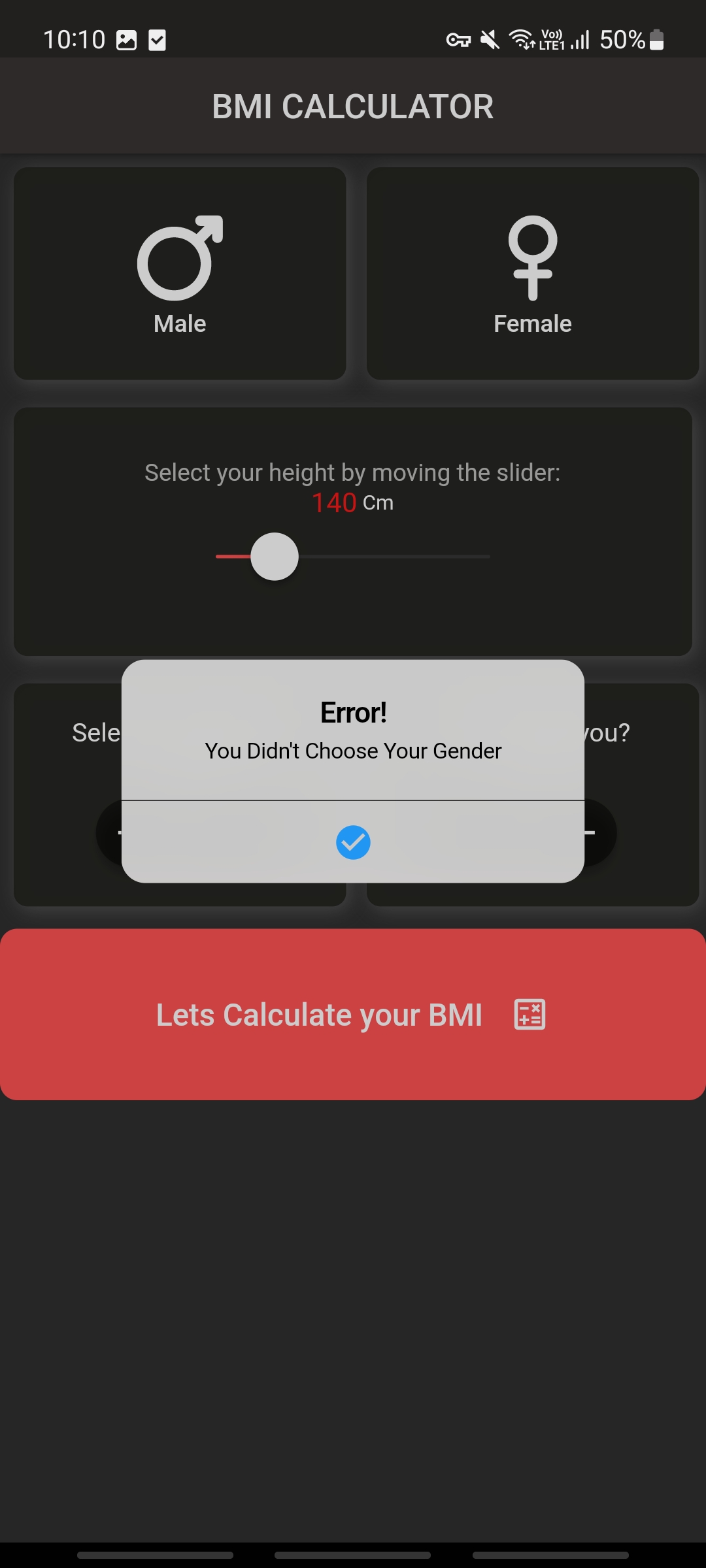706x1568 pixels.
Task: Tap the Wi-Fi icon in the status bar
Action: 521,39
